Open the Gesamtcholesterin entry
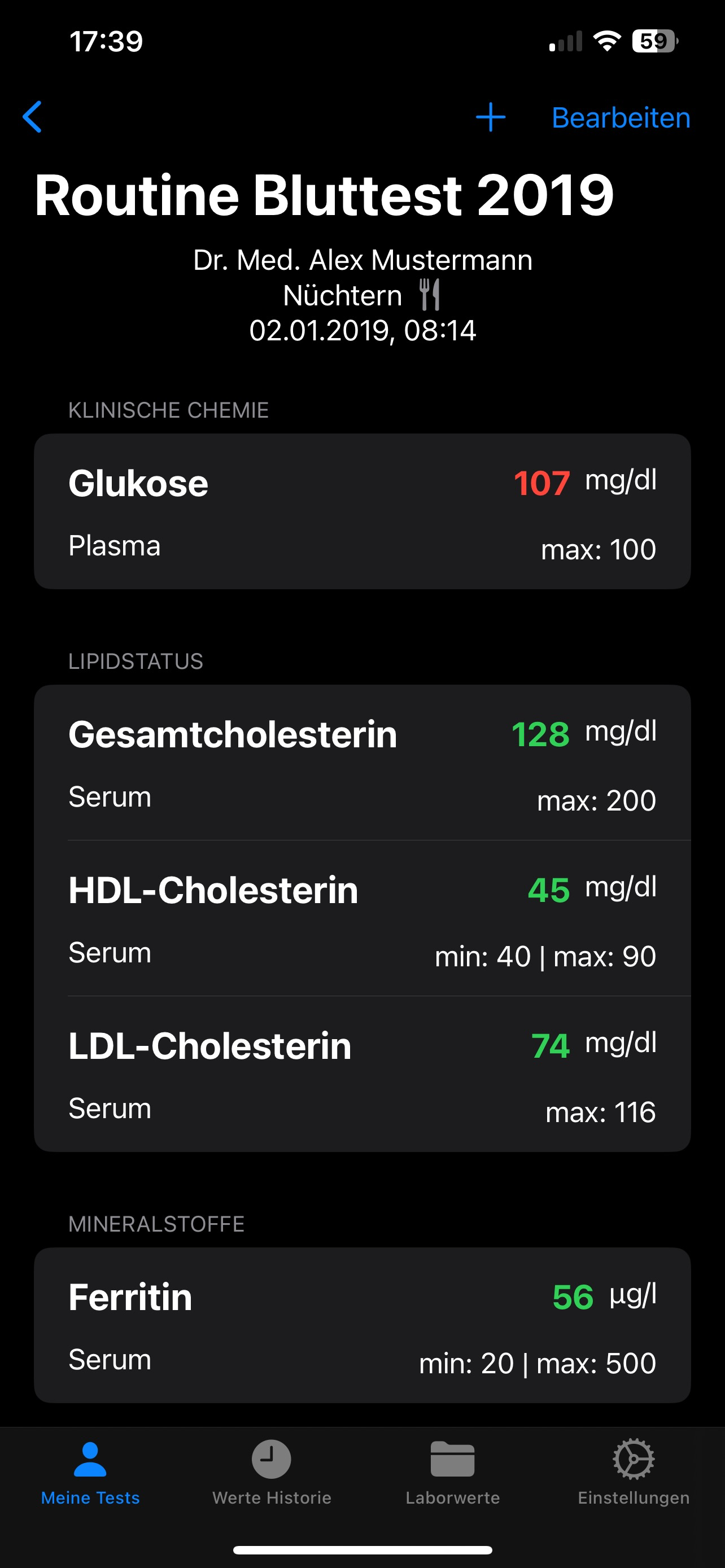The height and width of the screenshot is (1568, 725). pyautogui.click(x=362, y=763)
